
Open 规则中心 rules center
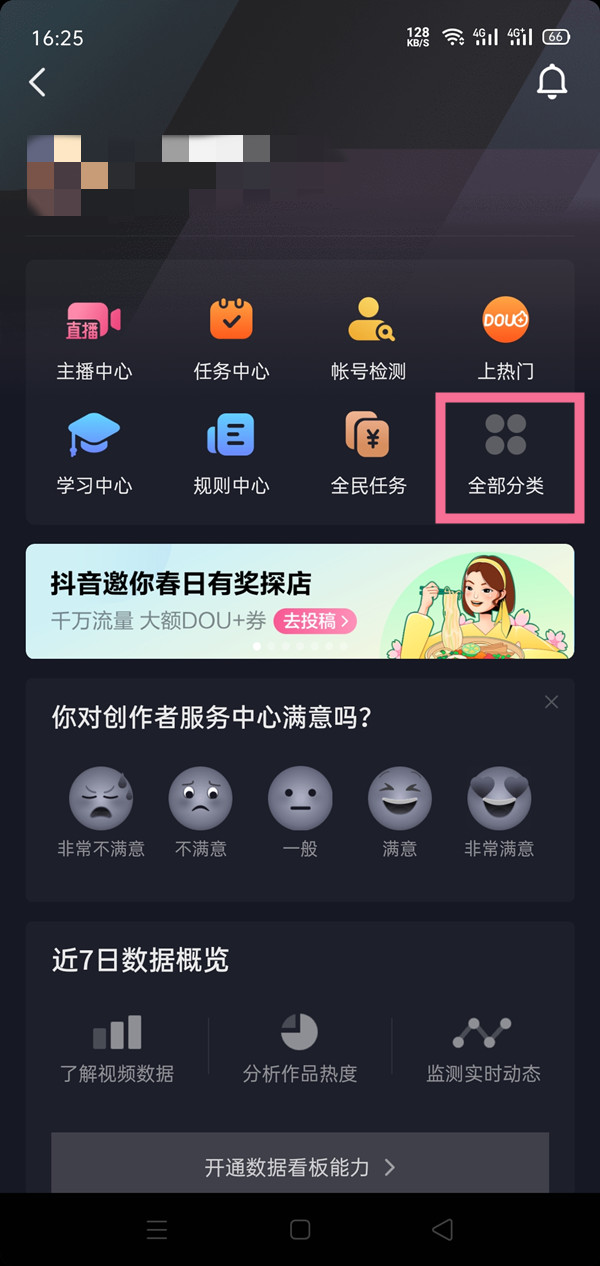231,453
